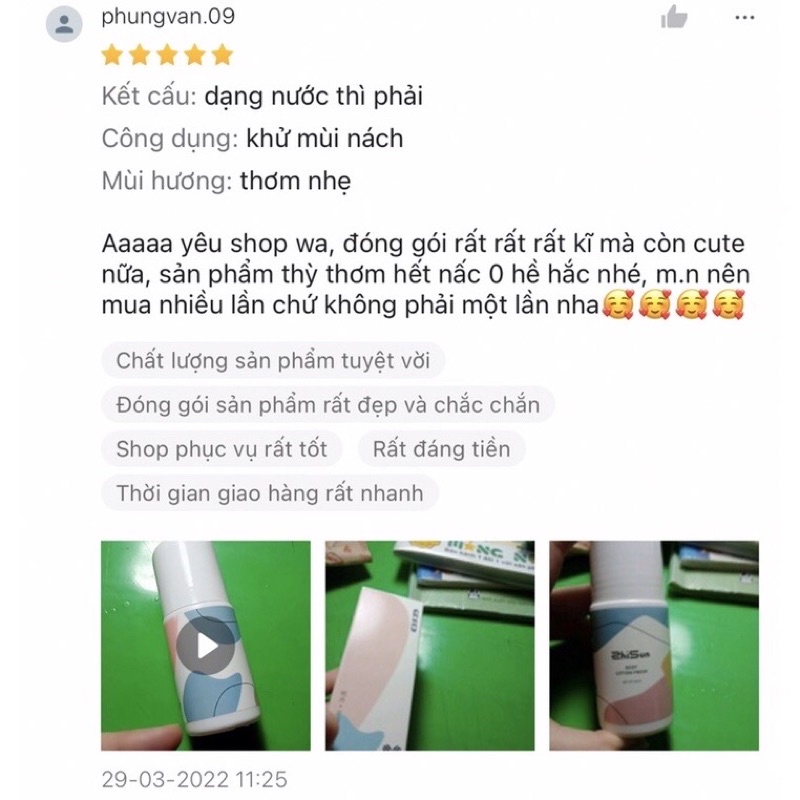This screenshot has height=800, width=800.
Task: Open the review photo with the labeled bottle
Action: pos(654,645)
